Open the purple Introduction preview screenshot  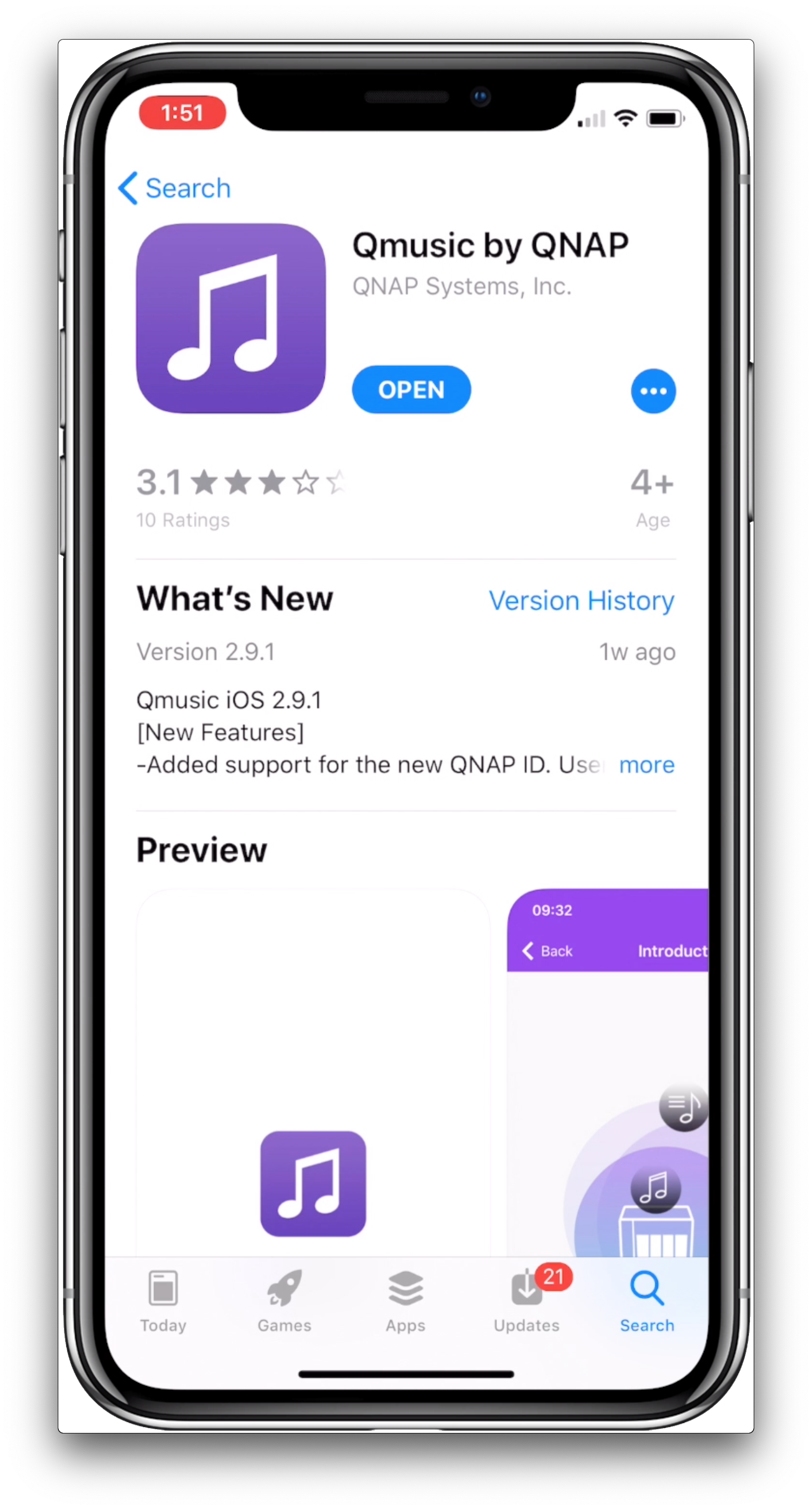click(607, 1072)
